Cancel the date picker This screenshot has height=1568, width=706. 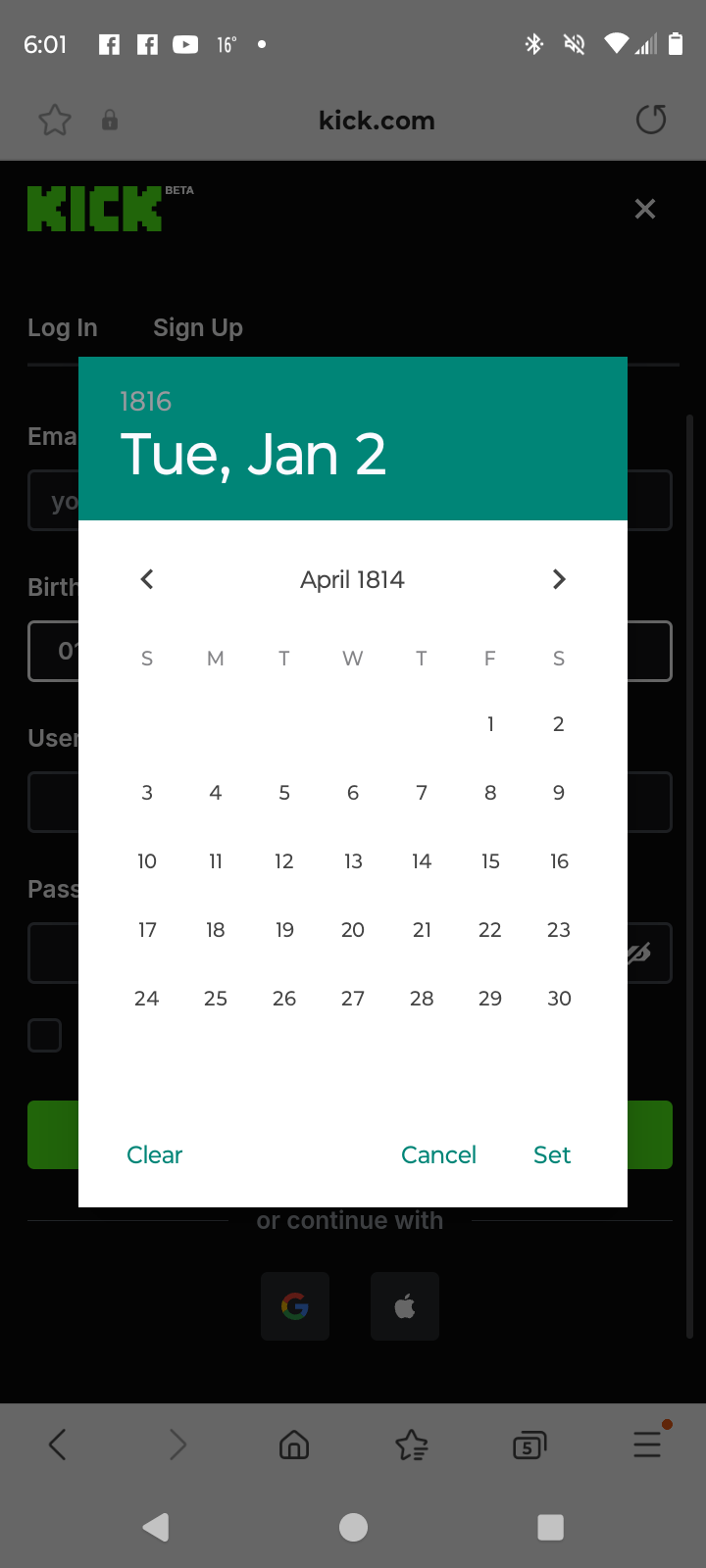[x=438, y=1154]
